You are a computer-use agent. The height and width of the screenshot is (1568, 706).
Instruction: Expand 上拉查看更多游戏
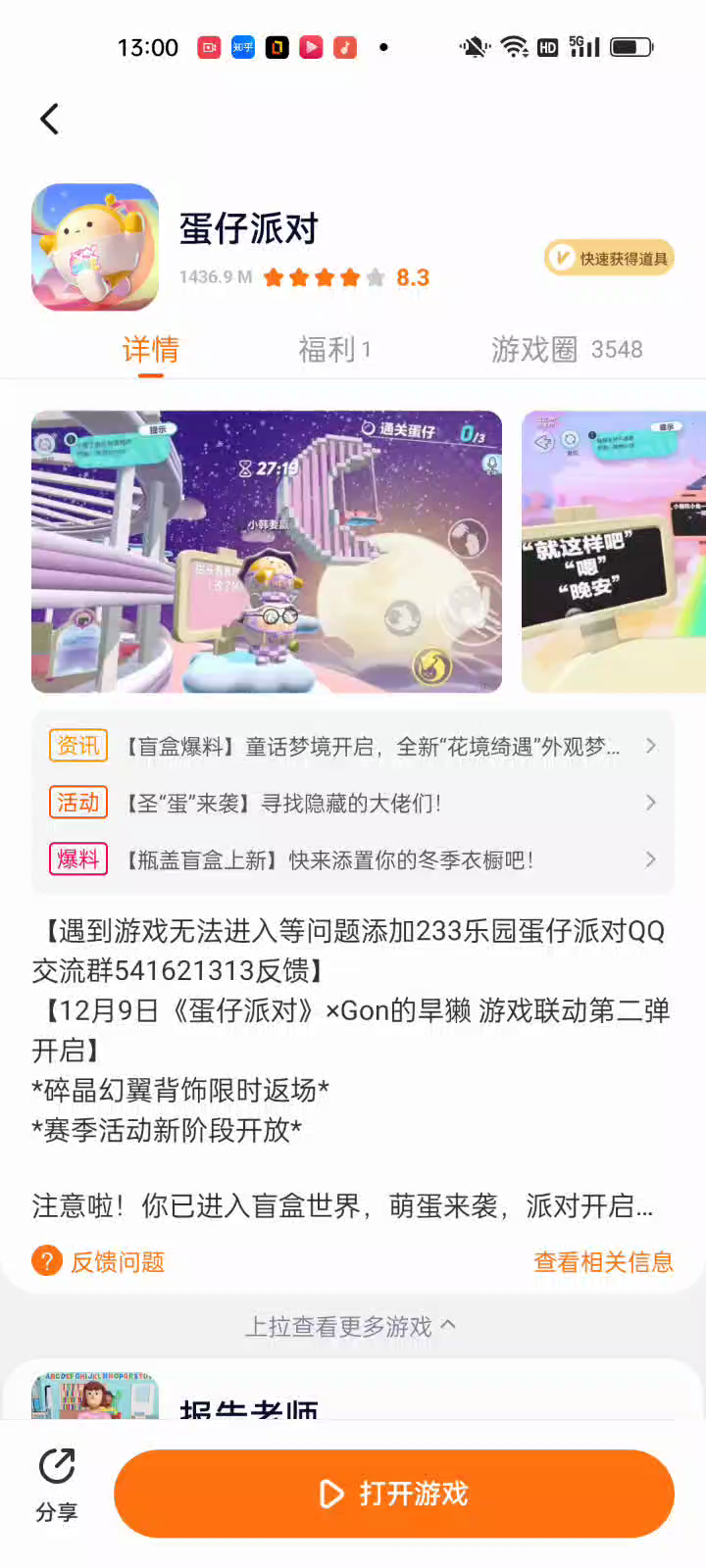(x=351, y=1326)
